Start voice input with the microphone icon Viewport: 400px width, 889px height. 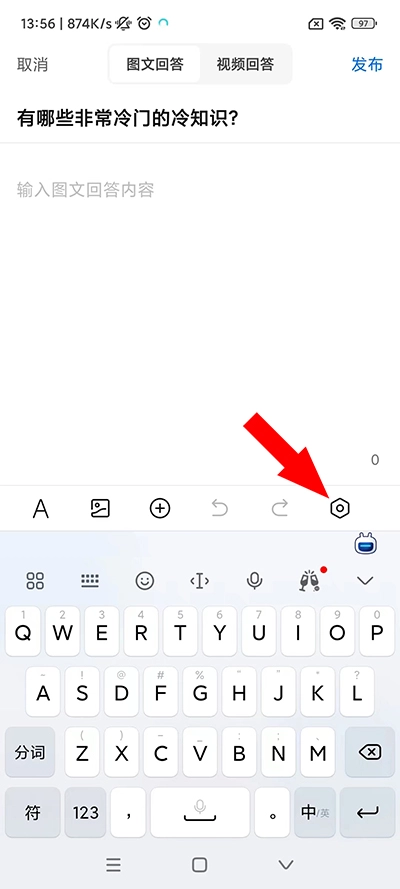tap(255, 581)
